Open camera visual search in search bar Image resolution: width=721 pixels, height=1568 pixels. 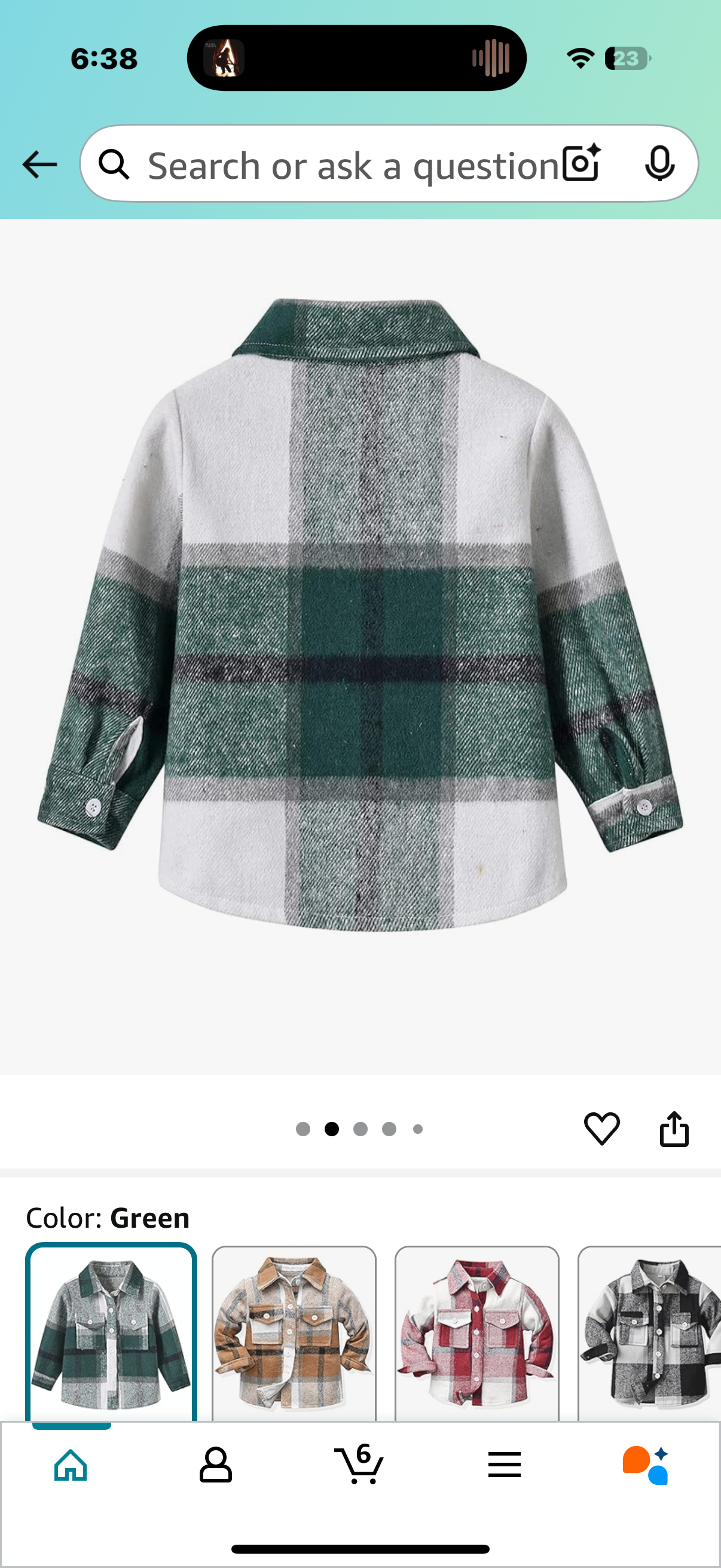pyautogui.click(x=581, y=163)
